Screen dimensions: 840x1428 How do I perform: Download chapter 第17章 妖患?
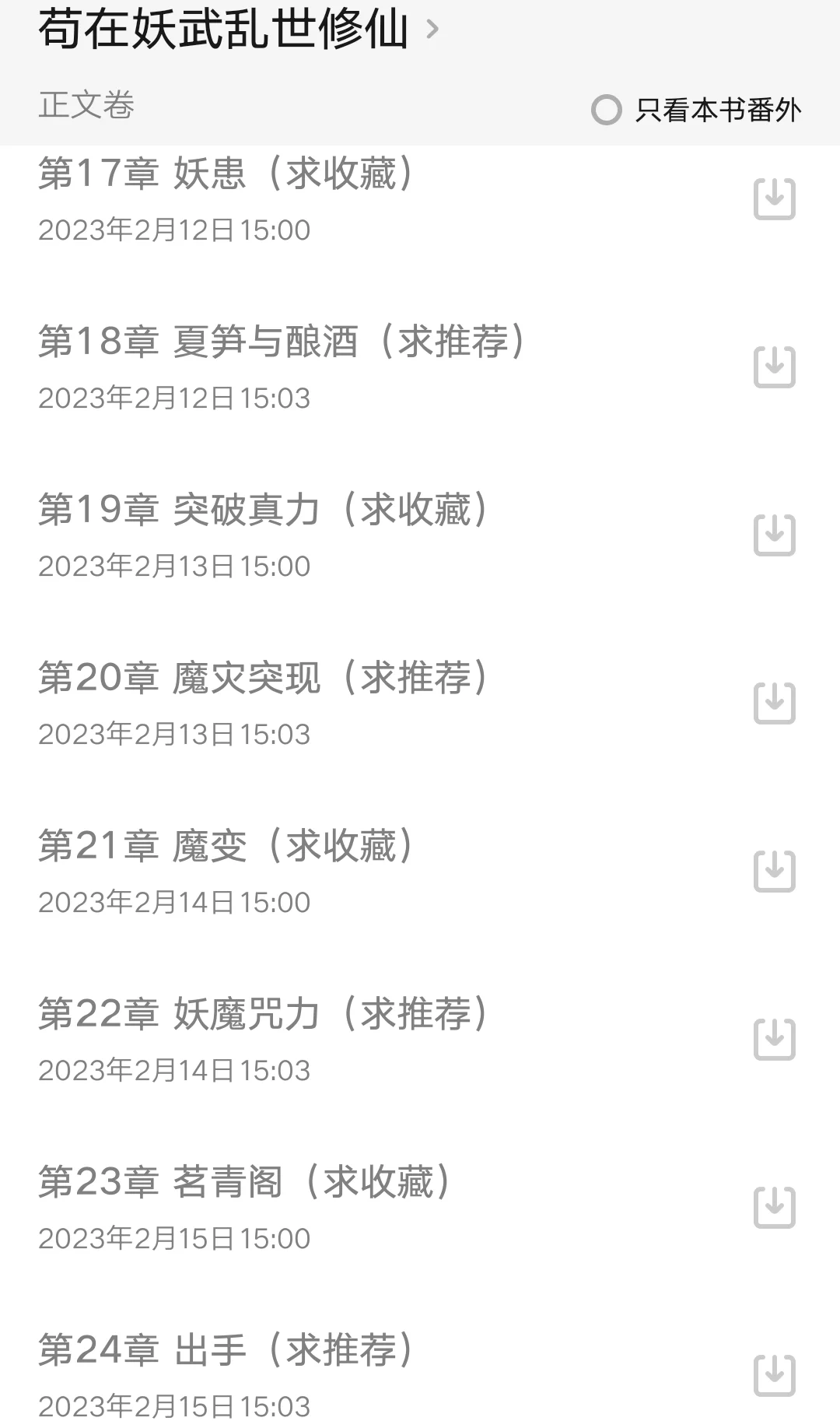pos(775,199)
